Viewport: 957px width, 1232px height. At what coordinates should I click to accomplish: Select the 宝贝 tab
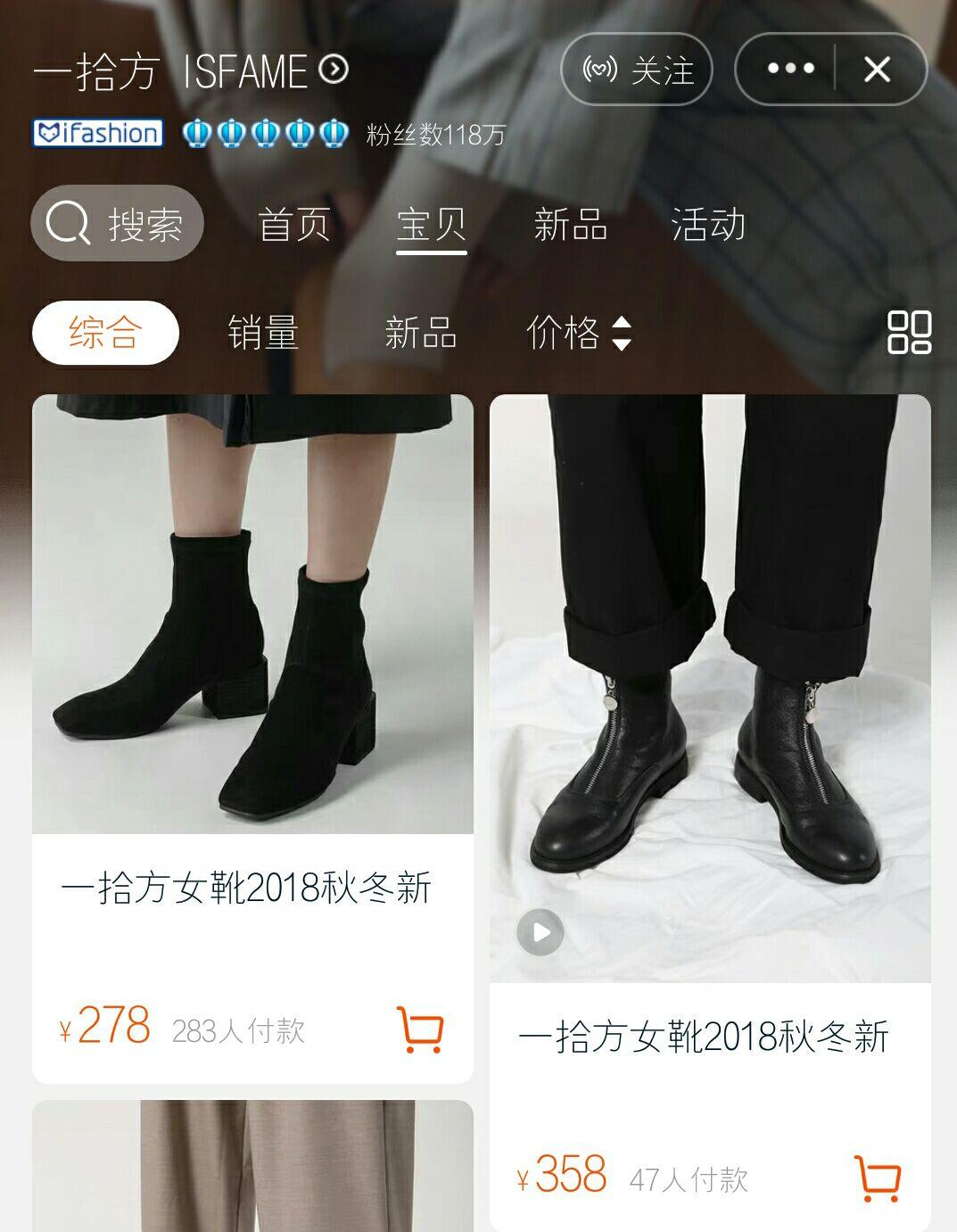pyautogui.click(x=432, y=223)
